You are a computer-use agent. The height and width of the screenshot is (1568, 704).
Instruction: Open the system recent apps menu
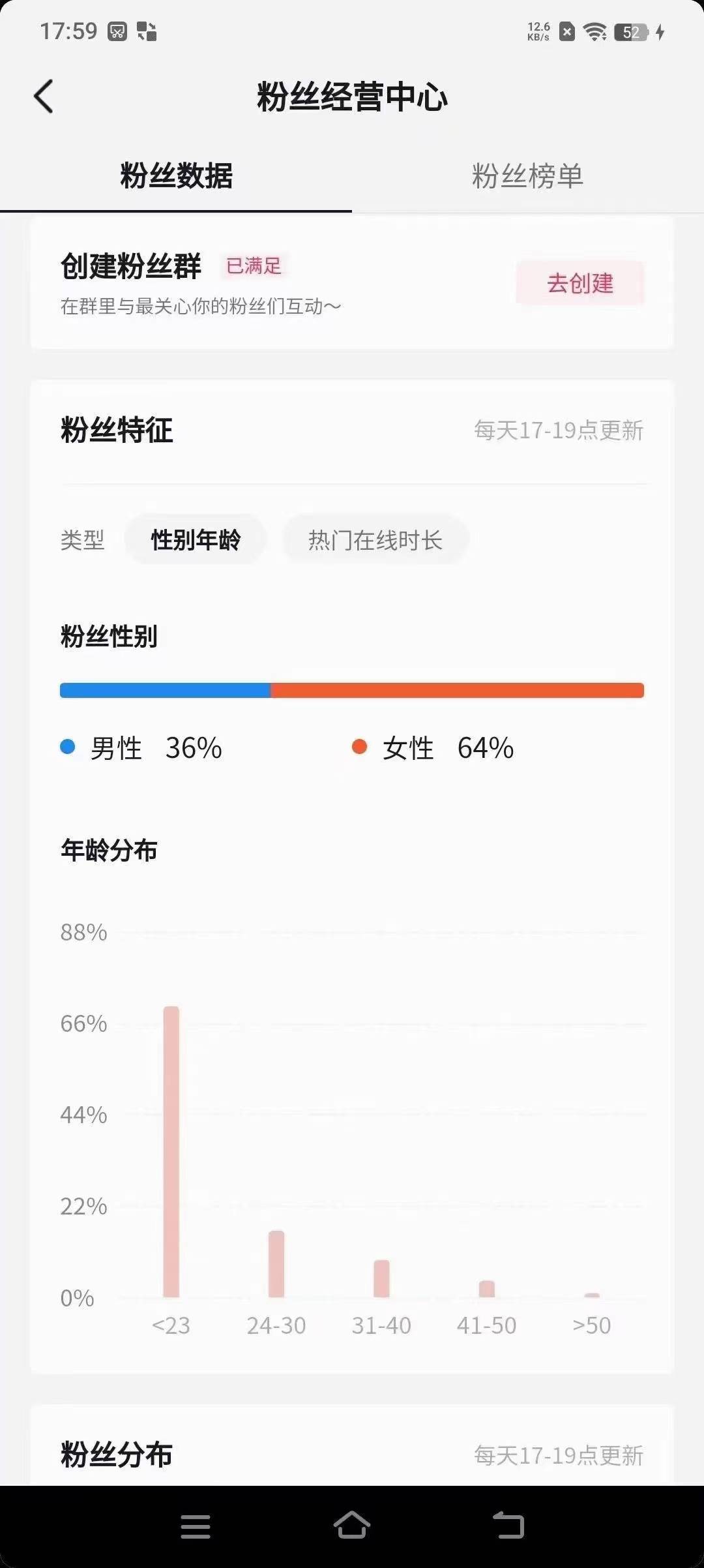(196, 1526)
